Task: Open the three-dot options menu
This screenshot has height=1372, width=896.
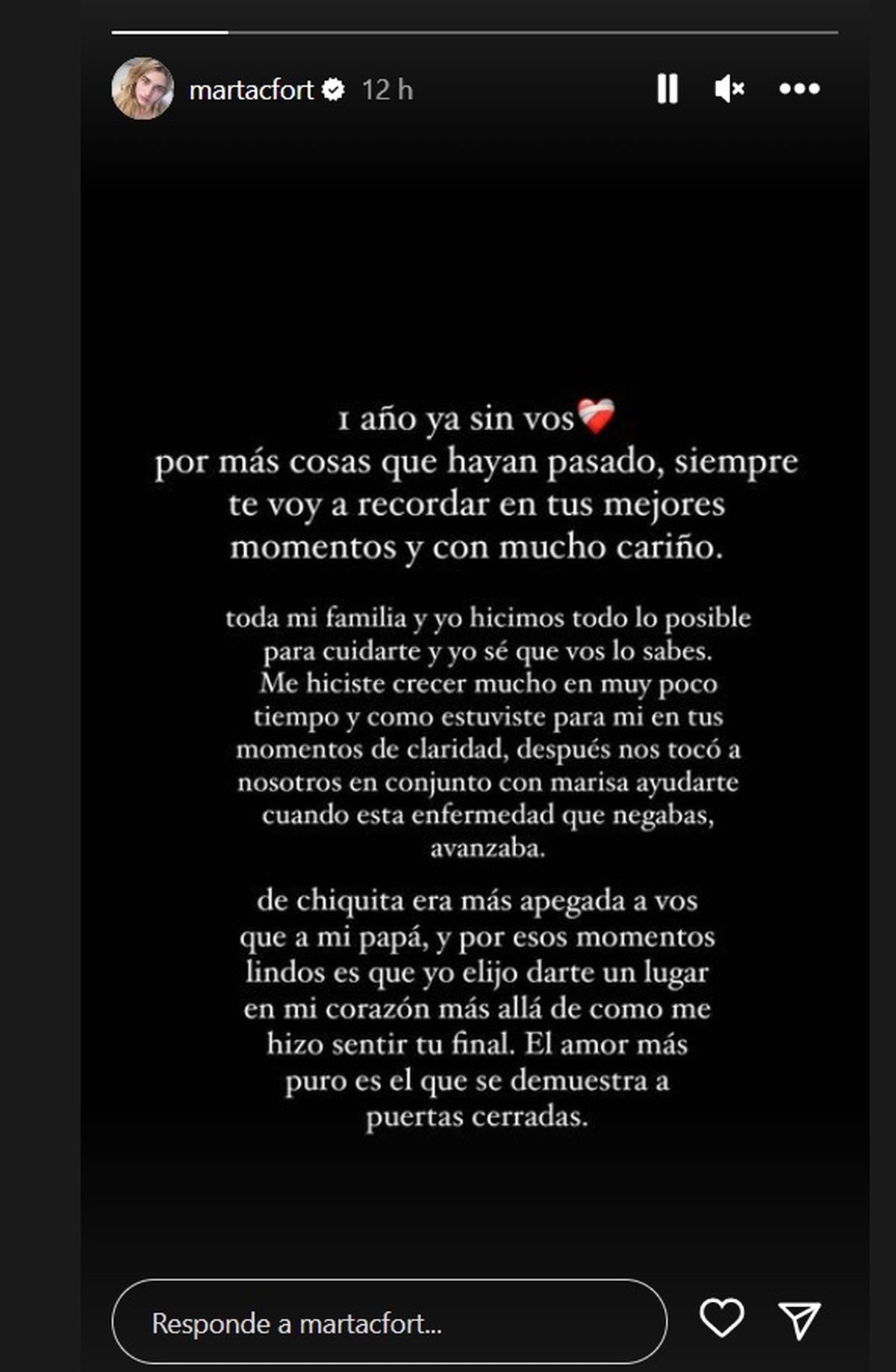Action: (799, 89)
